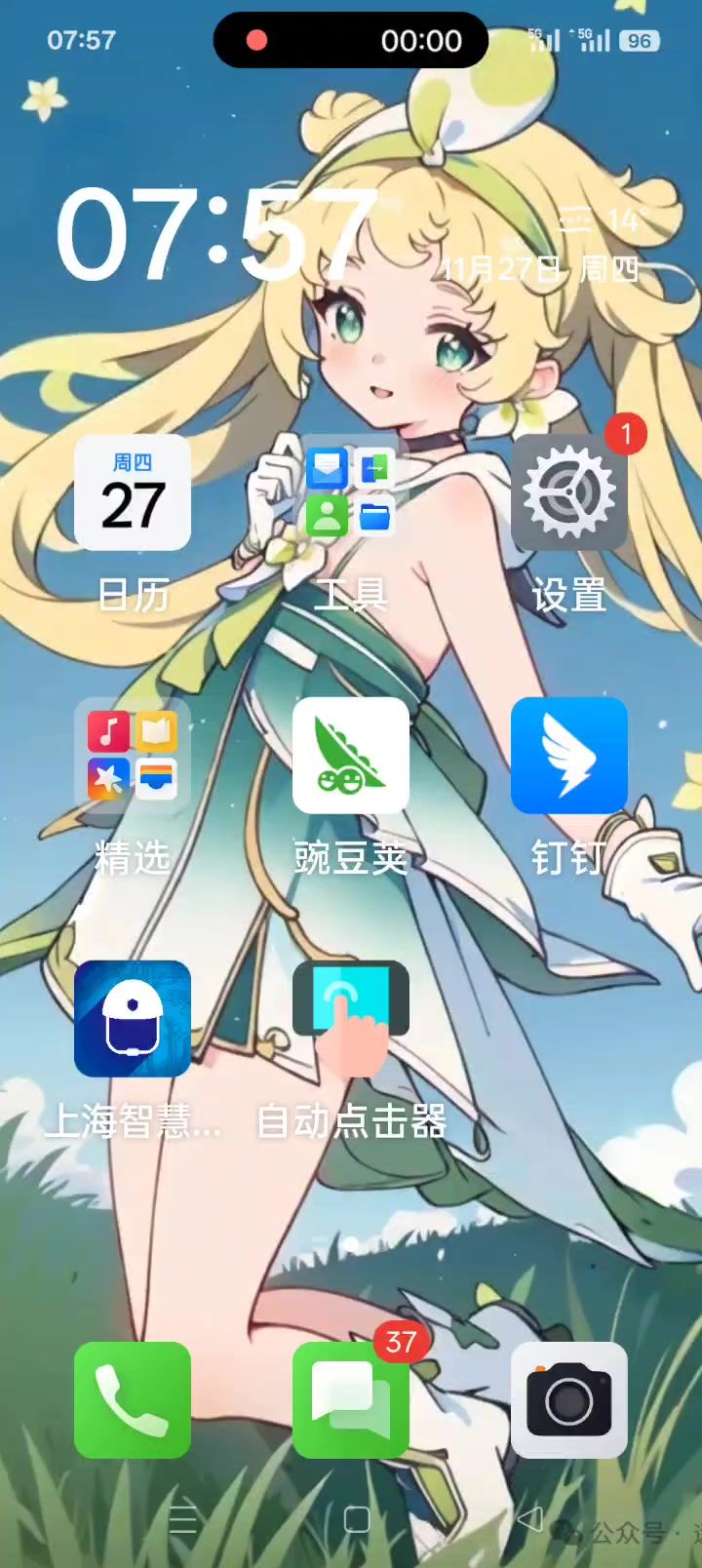The image size is (702, 1568).
Task: Open the 日历 calendar app
Action: (x=133, y=493)
